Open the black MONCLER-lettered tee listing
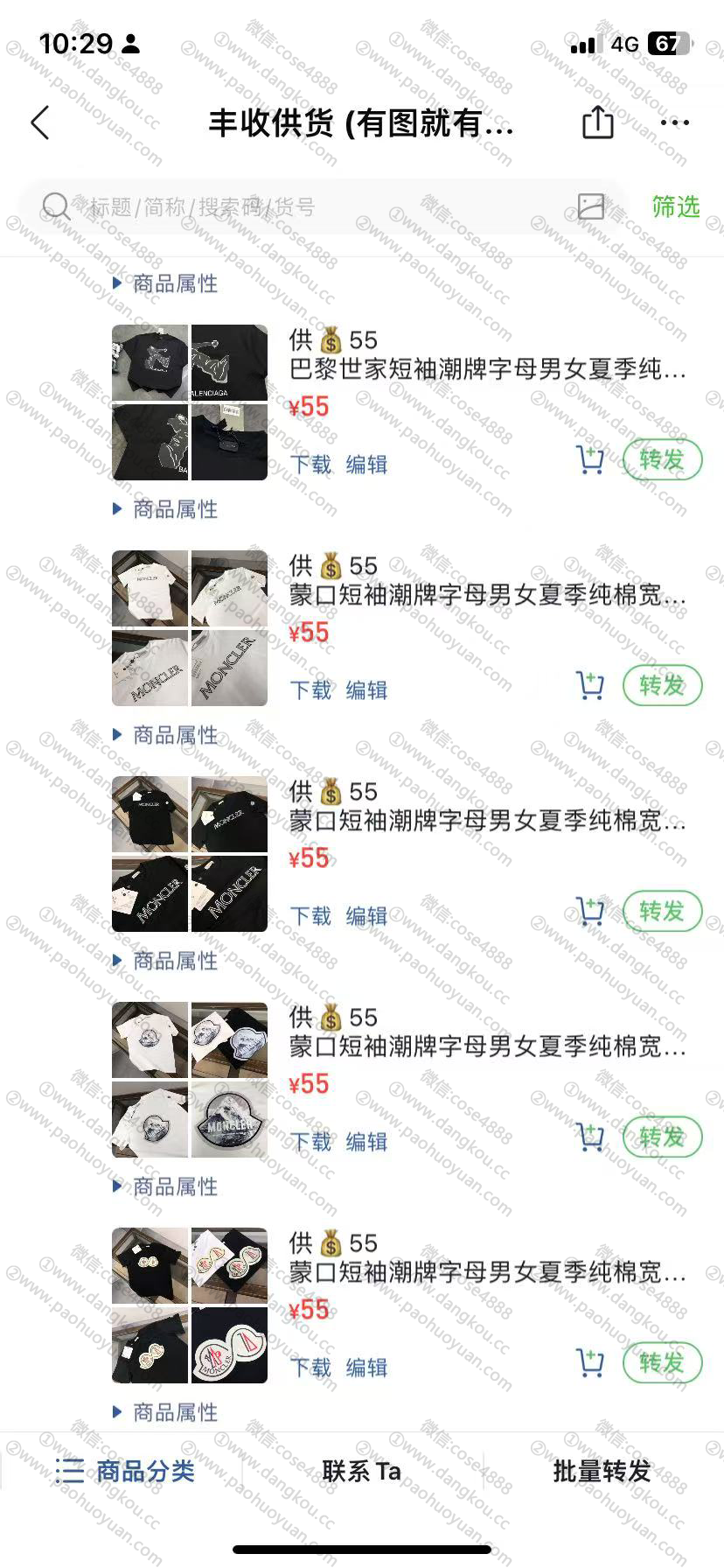This screenshot has width=724, height=1568. [488, 821]
